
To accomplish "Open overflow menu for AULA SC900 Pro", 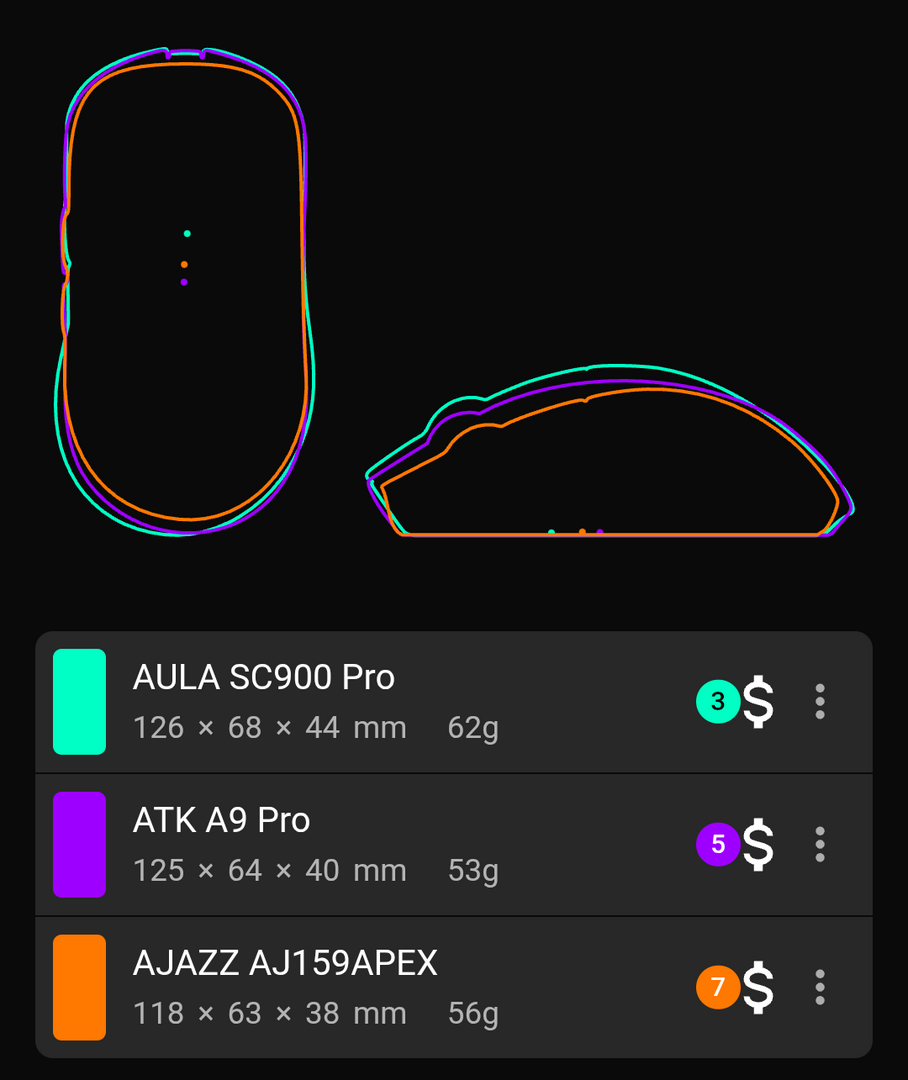I will [820, 702].
